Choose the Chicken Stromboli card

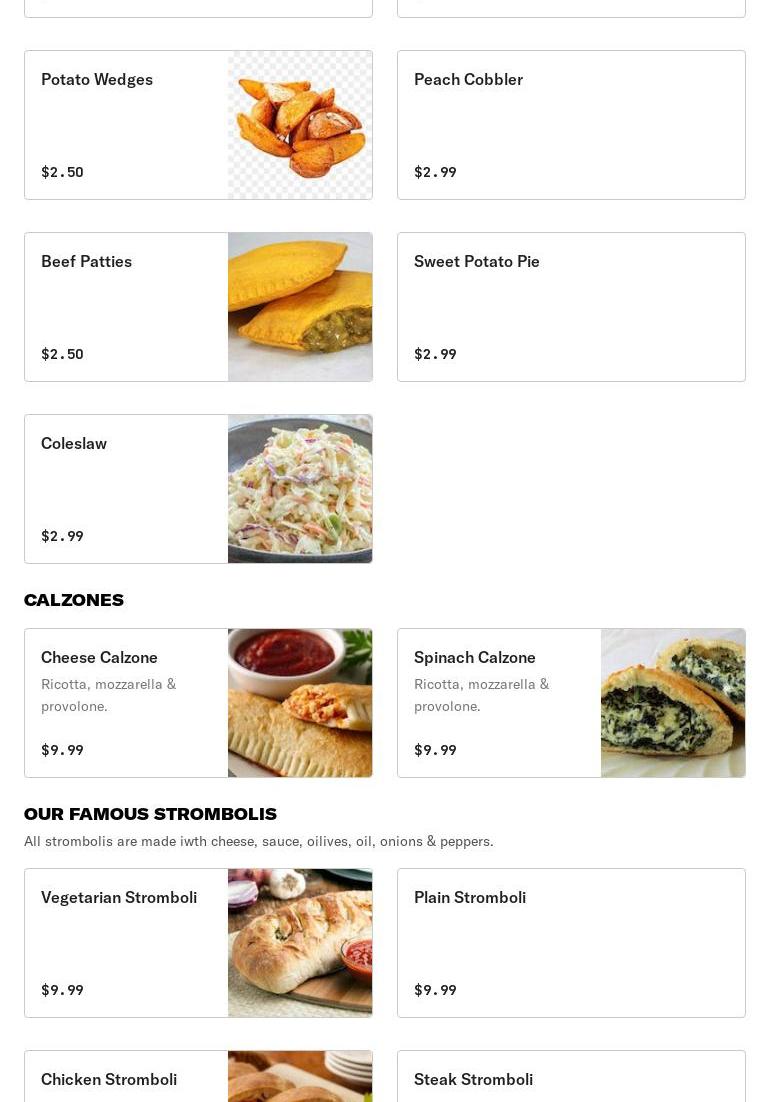[x=198, y=1080]
